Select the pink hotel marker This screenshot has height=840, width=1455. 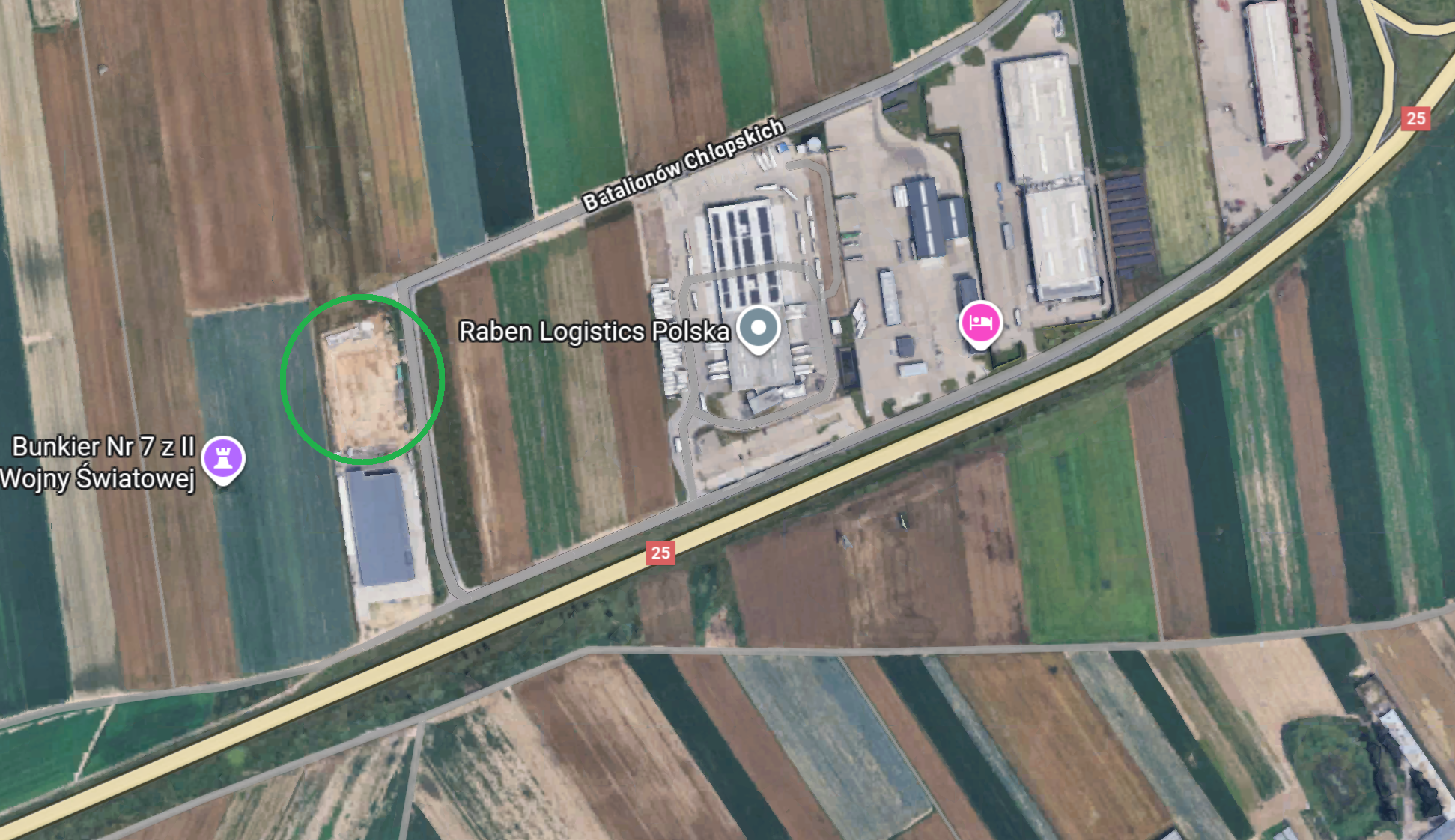pyautogui.click(x=980, y=323)
